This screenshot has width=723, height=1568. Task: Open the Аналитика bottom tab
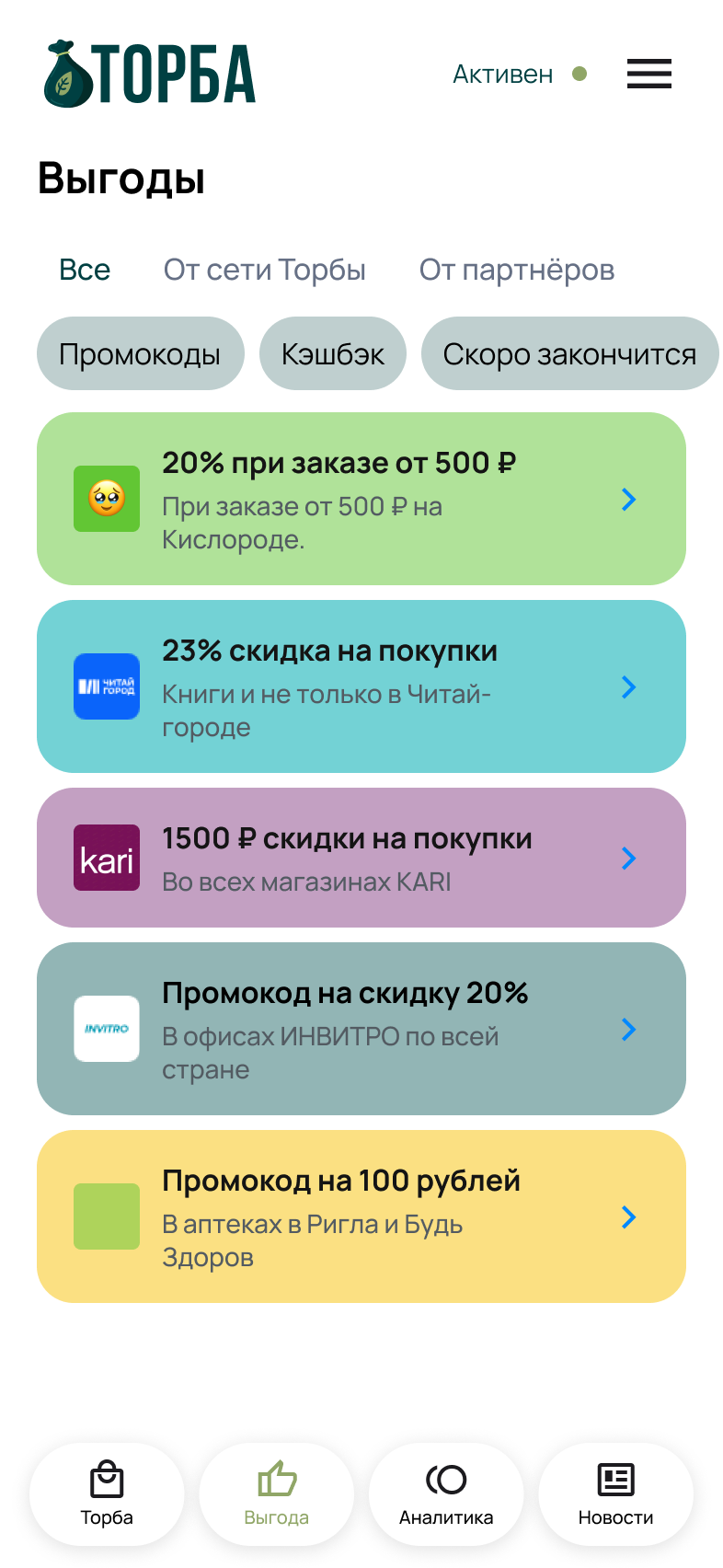(446, 1493)
